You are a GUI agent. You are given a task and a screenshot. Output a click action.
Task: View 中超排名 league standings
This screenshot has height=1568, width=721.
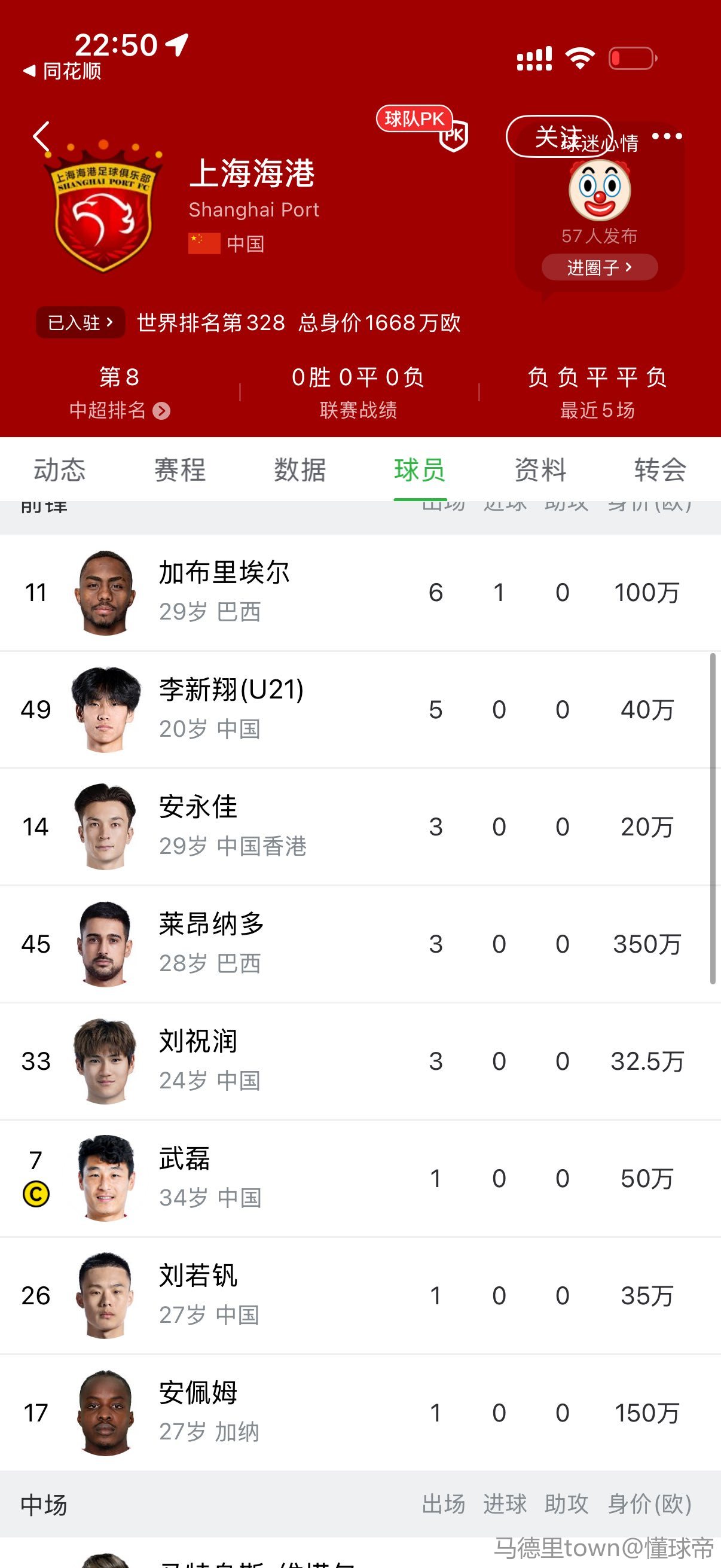pos(119,410)
